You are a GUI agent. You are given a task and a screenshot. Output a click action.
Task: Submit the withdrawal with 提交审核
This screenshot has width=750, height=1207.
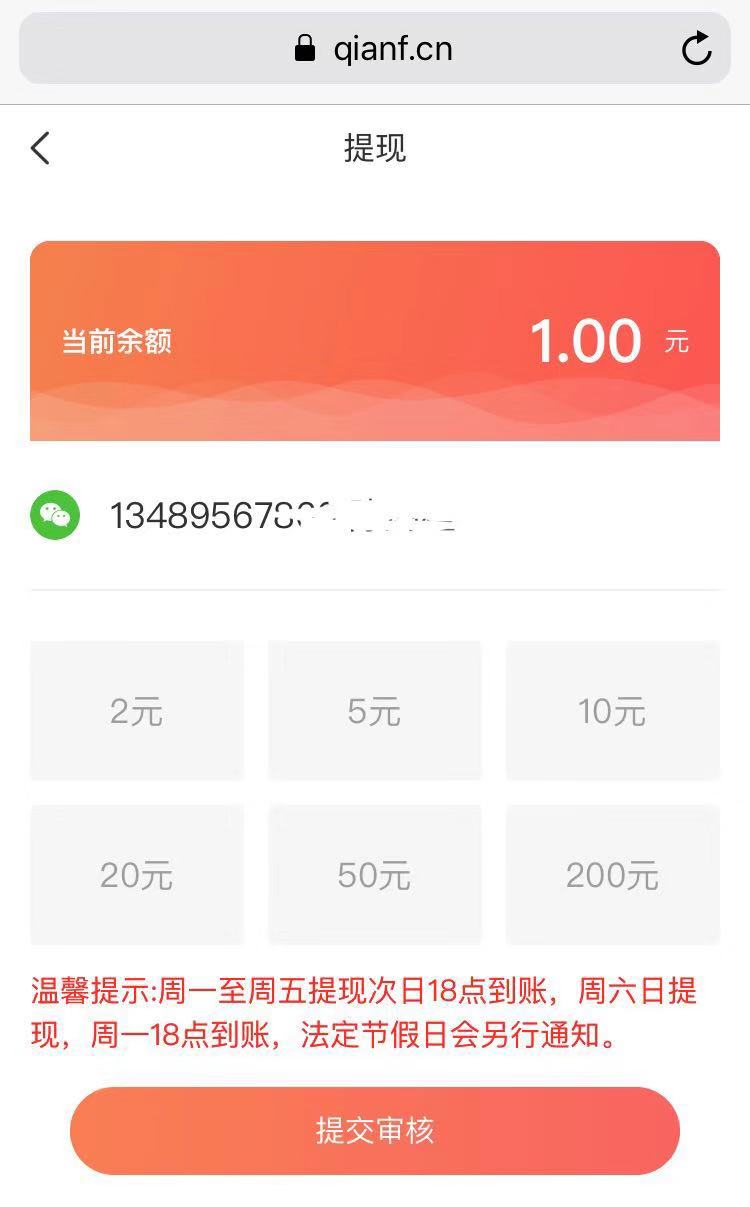375,1131
